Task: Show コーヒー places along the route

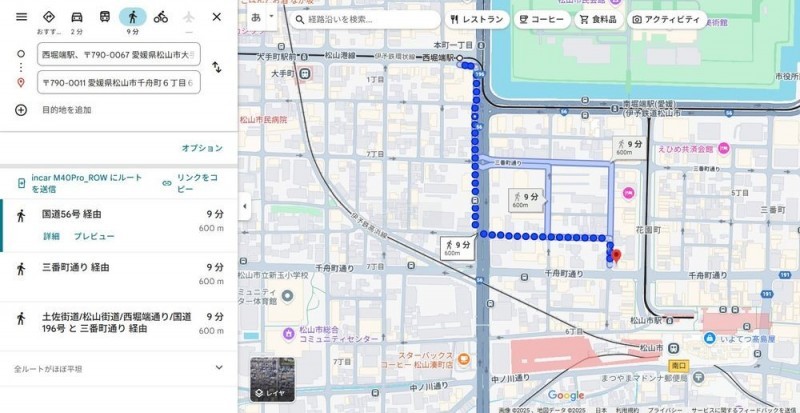Action: tap(543, 19)
